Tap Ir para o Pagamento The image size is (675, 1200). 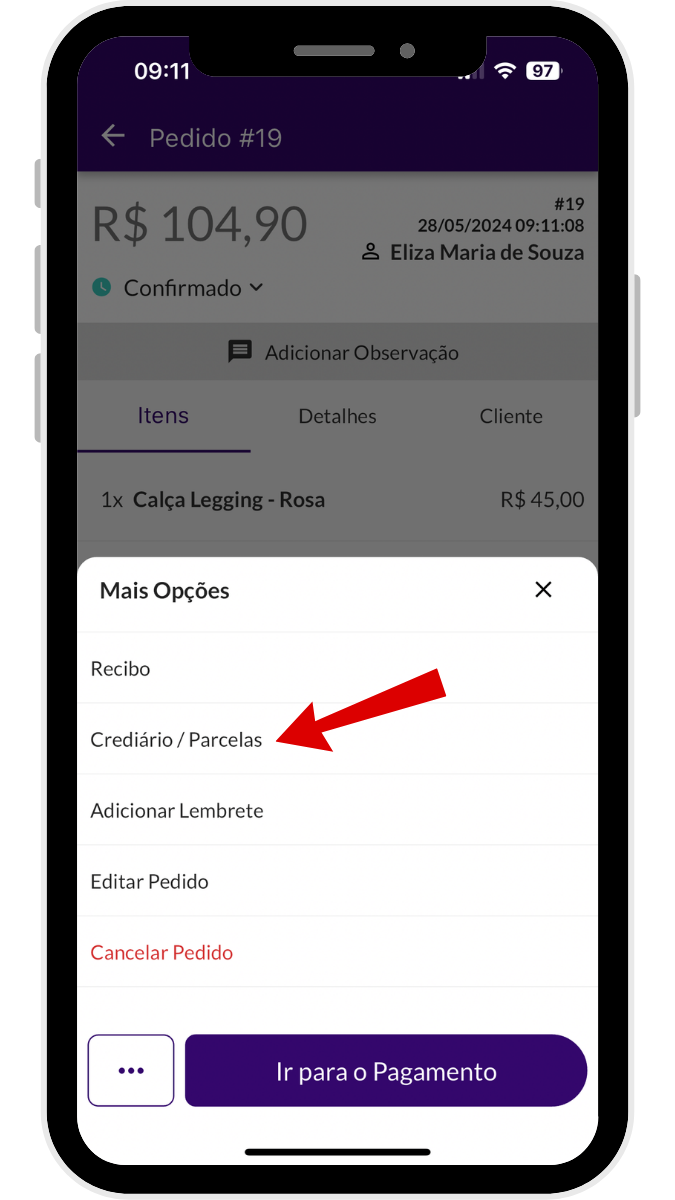click(386, 1072)
